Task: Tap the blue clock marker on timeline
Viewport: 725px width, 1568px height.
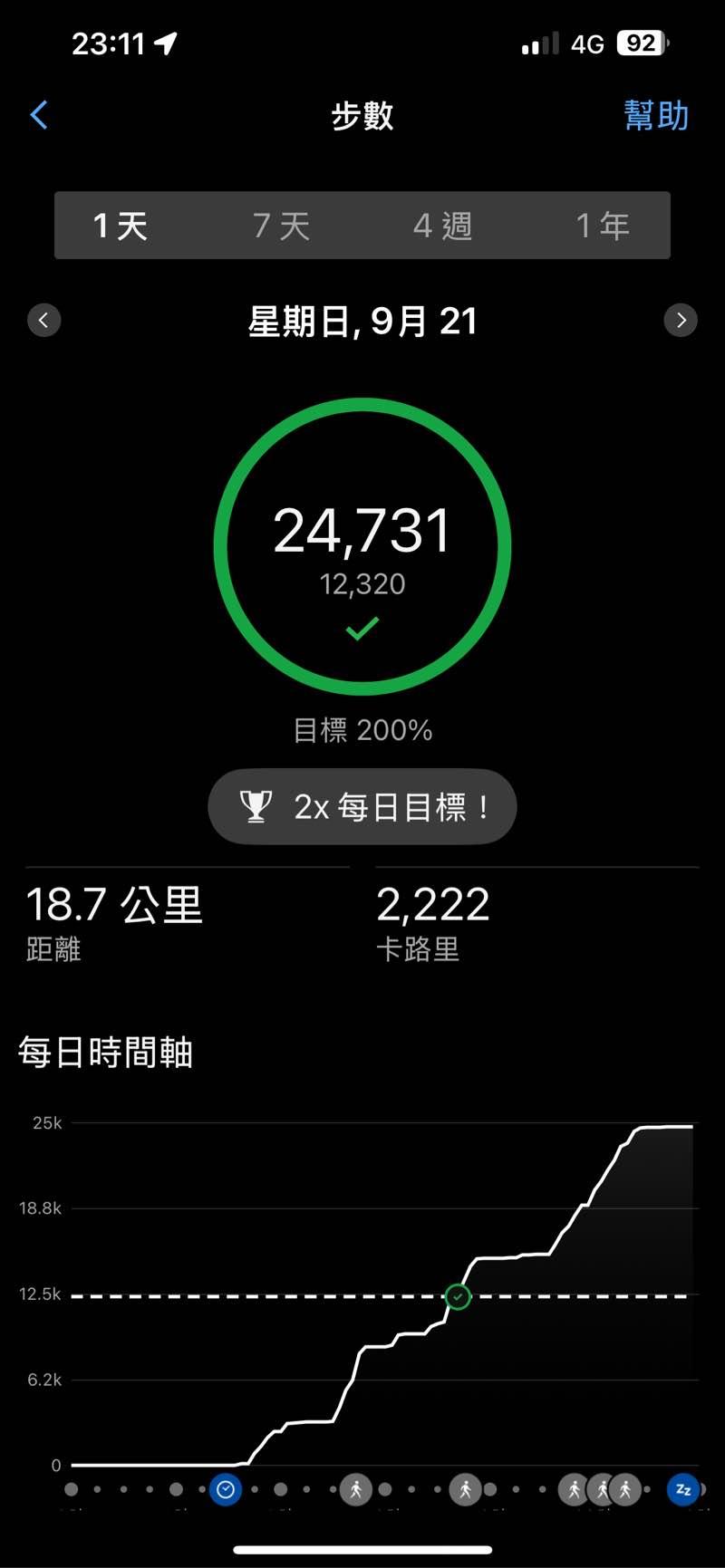Action: click(x=226, y=1489)
